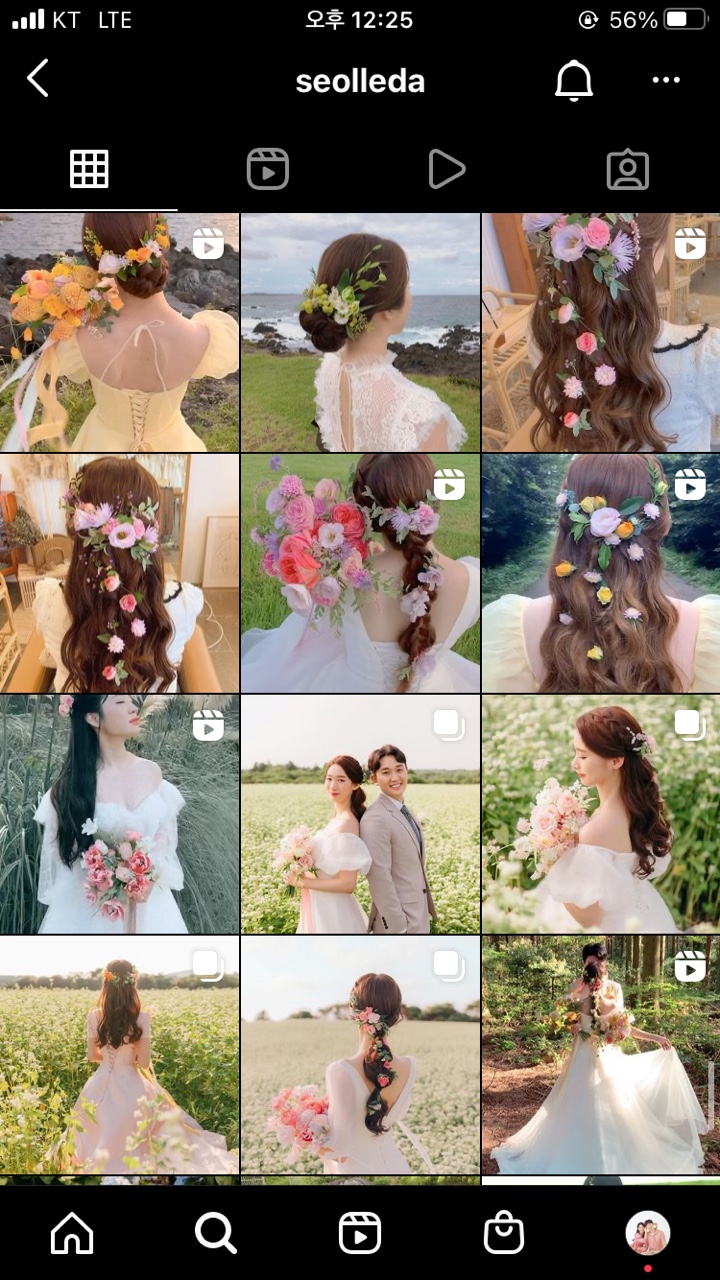Open side profile bride with pink bouquet post

[x=600, y=814]
